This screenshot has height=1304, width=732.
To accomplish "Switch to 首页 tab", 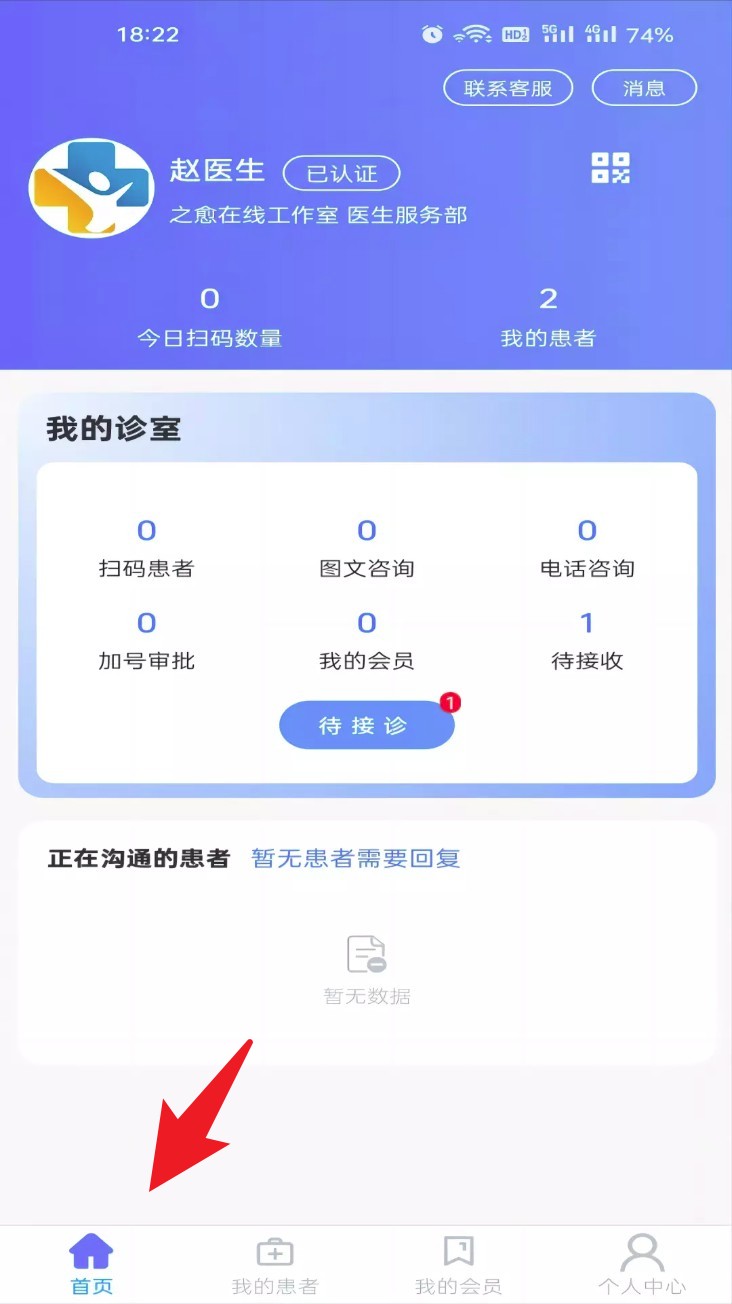I will click(91, 1265).
